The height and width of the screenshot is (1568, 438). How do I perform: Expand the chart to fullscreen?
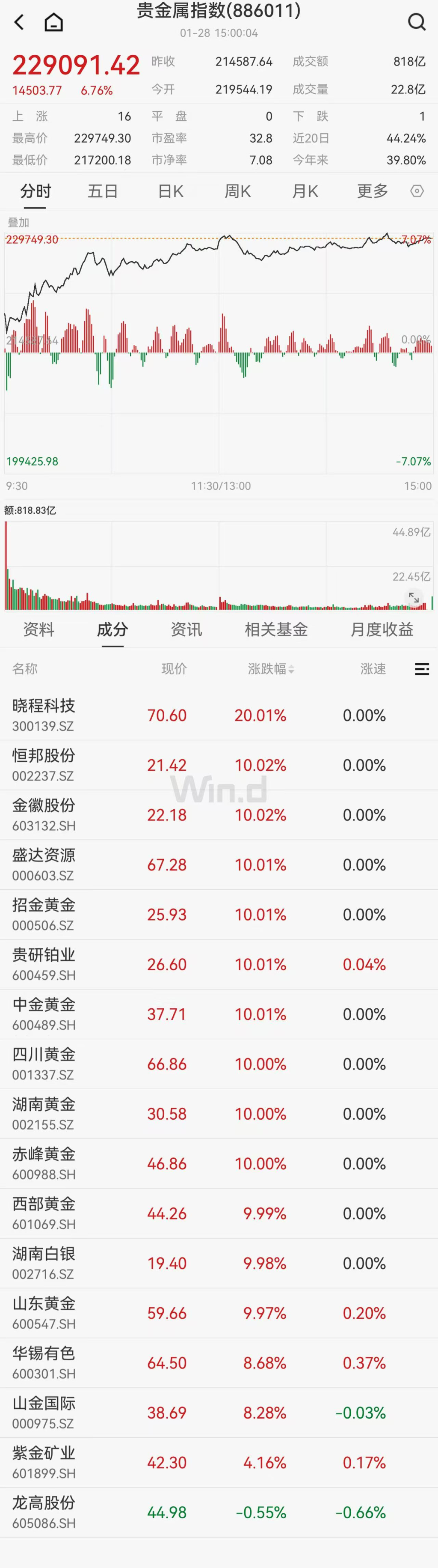(414, 598)
